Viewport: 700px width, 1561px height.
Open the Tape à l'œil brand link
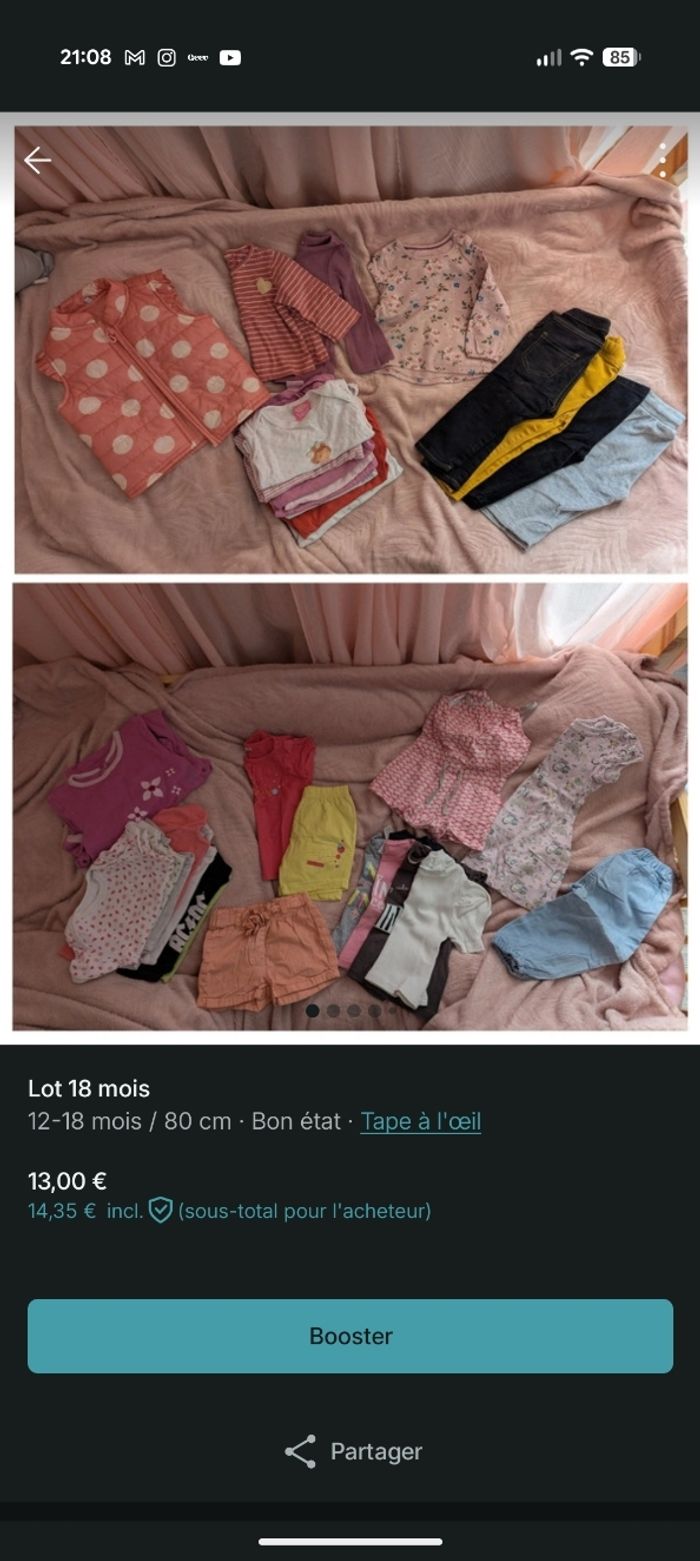click(x=420, y=1121)
